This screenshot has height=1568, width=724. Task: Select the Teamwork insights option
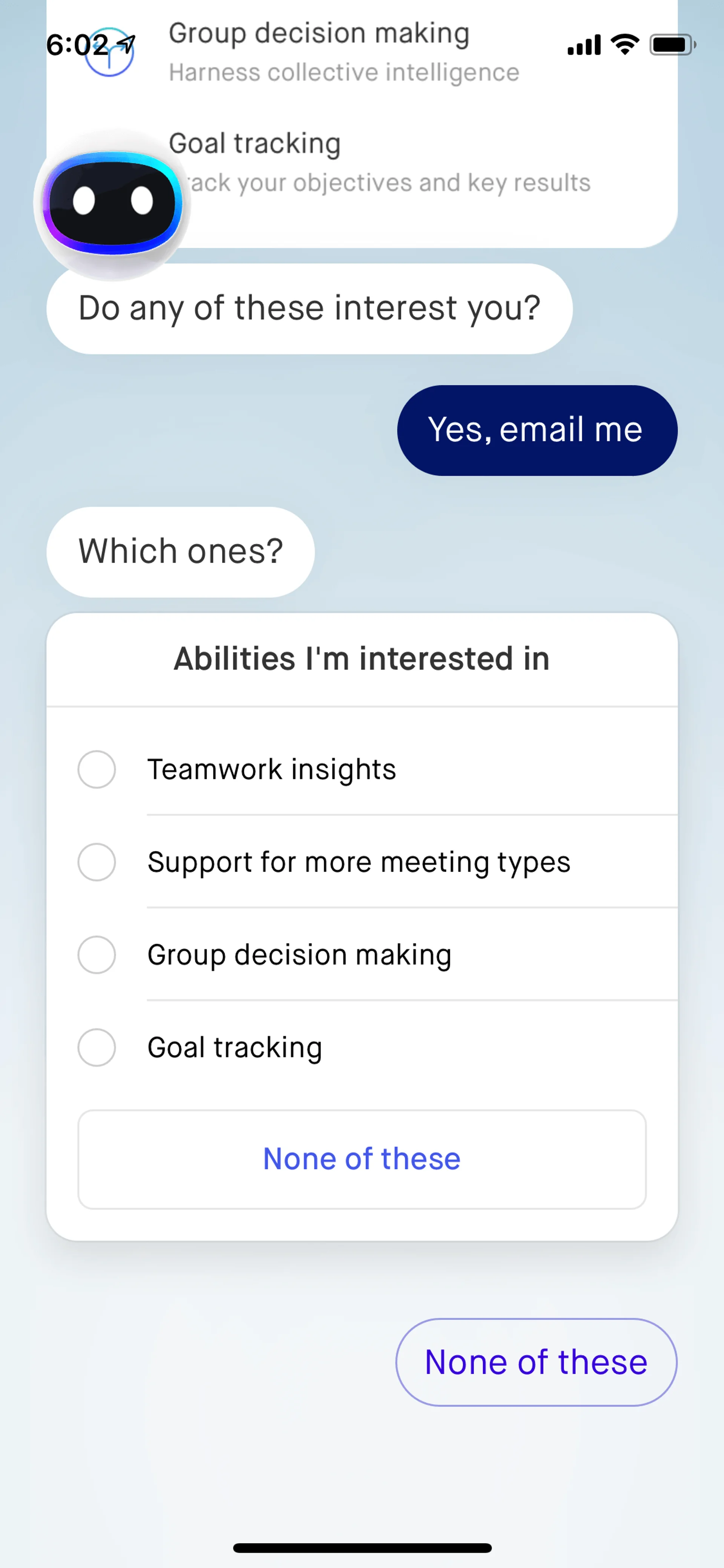click(x=97, y=769)
